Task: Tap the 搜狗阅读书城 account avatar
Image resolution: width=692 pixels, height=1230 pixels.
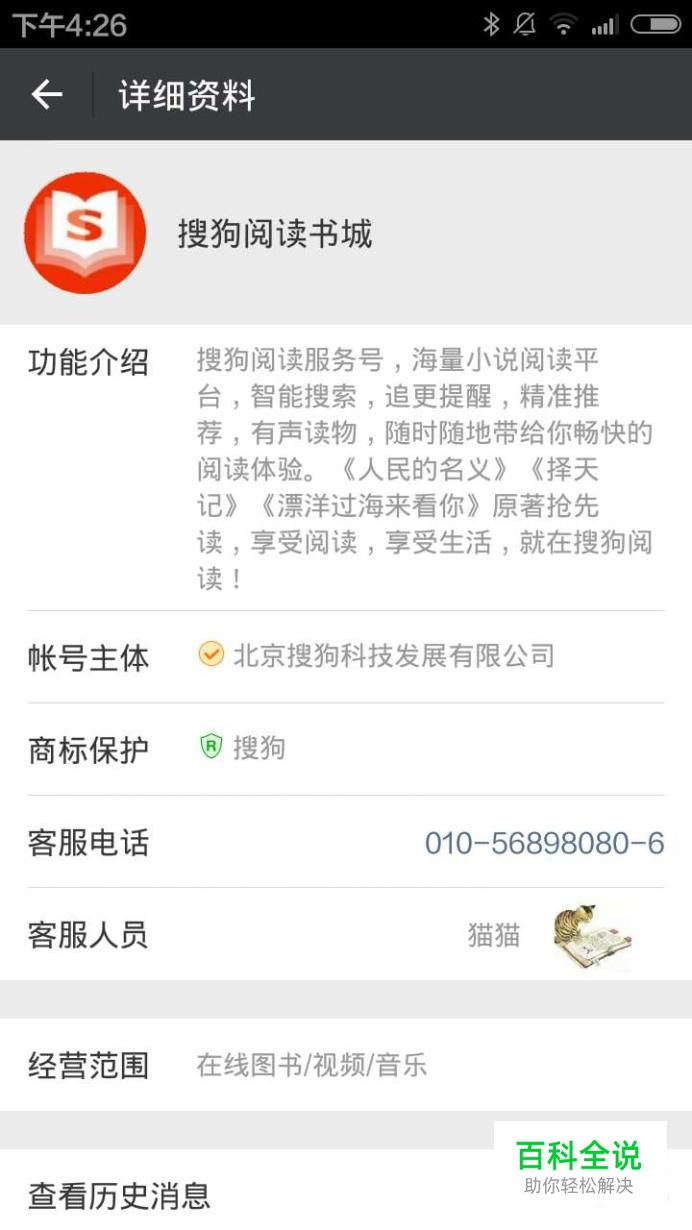Action: 85,233
